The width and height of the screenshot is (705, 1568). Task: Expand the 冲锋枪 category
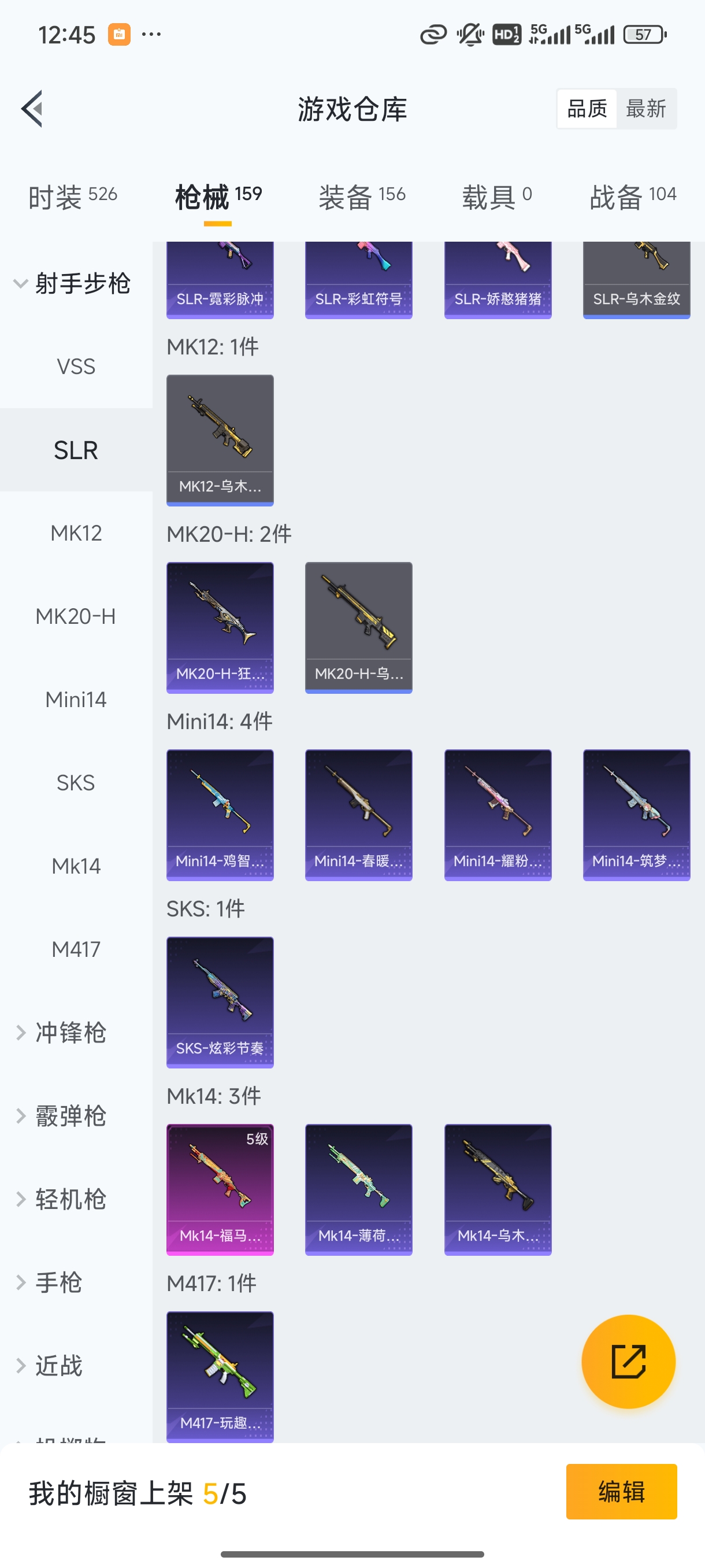click(x=70, y=1033)
